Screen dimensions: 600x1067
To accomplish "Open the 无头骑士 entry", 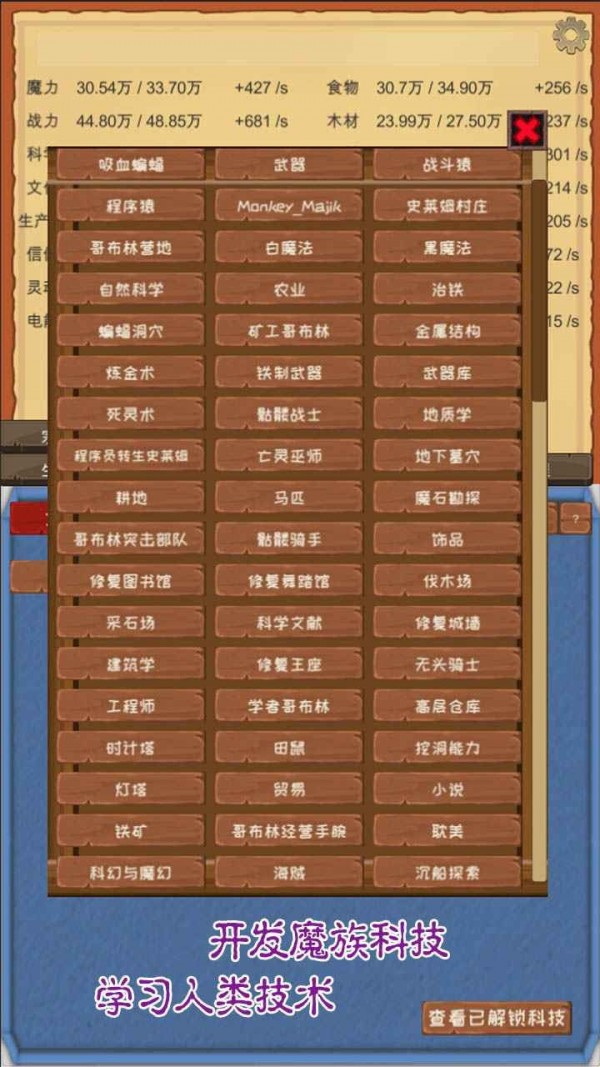I will coord(447,664).
